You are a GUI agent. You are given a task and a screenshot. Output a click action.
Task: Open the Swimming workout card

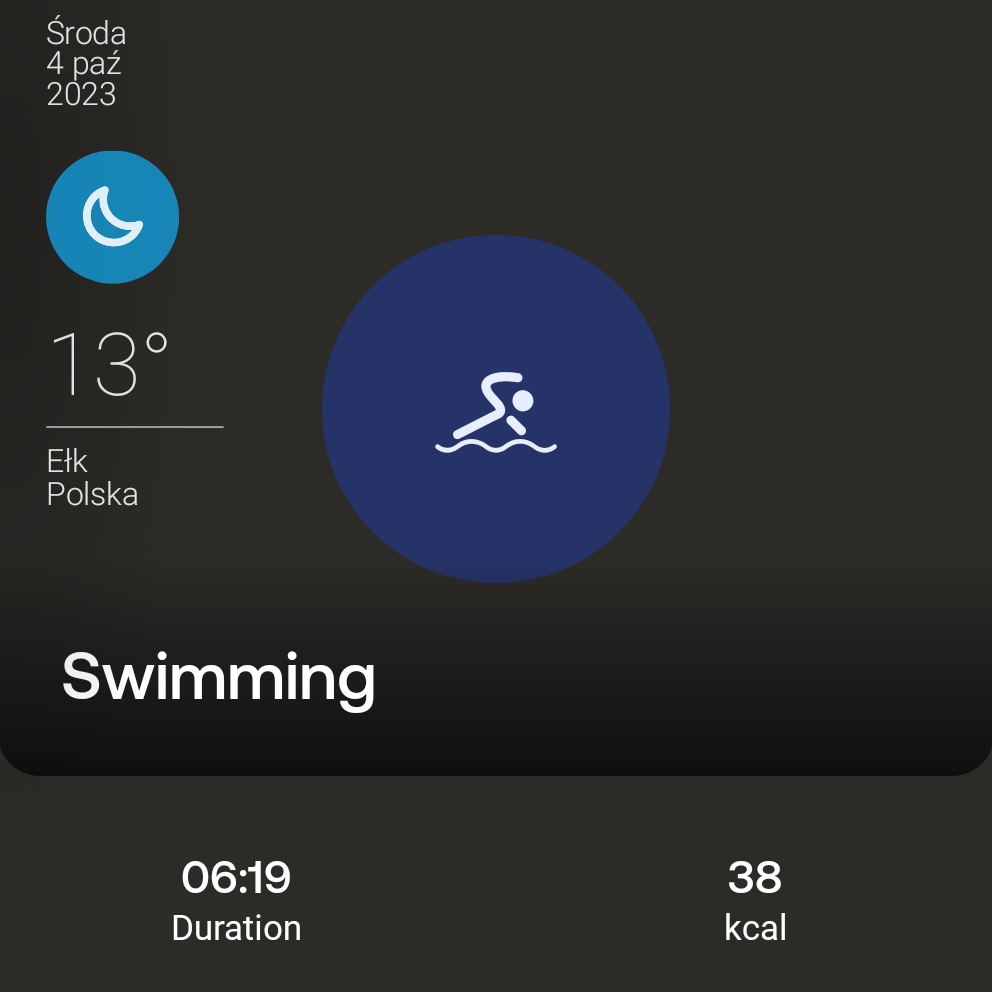496,409
